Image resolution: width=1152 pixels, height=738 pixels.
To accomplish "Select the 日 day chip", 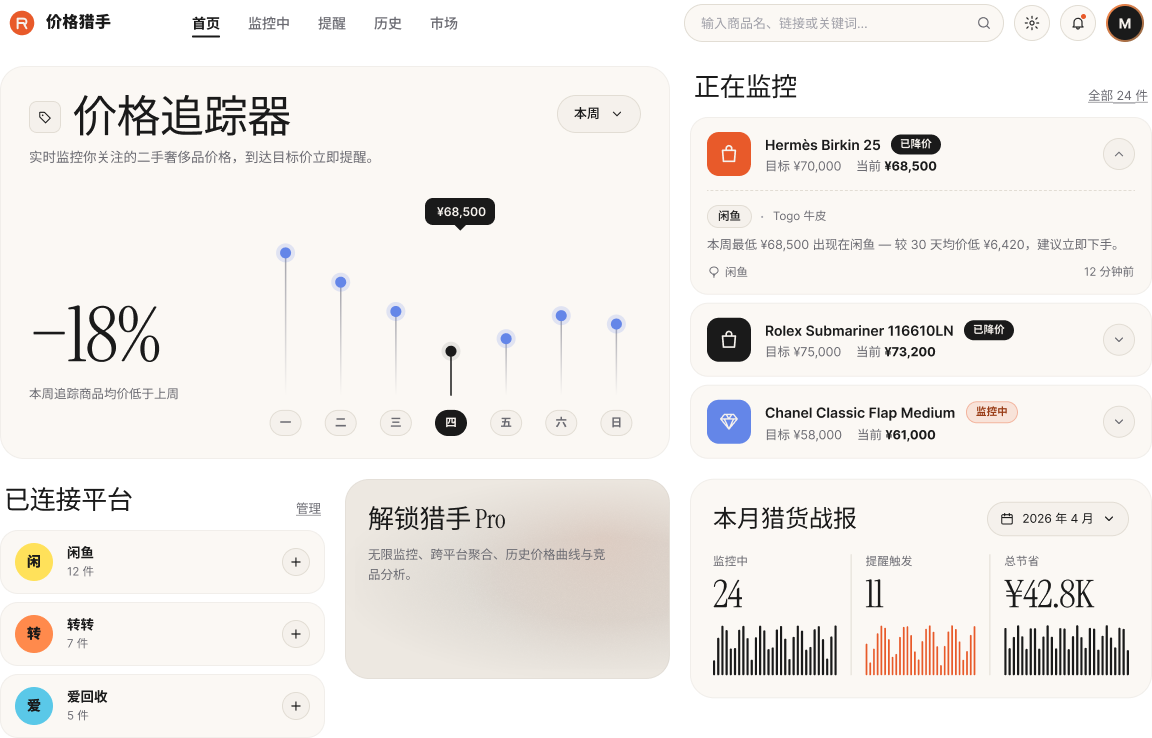I will (x=616, y=423).
